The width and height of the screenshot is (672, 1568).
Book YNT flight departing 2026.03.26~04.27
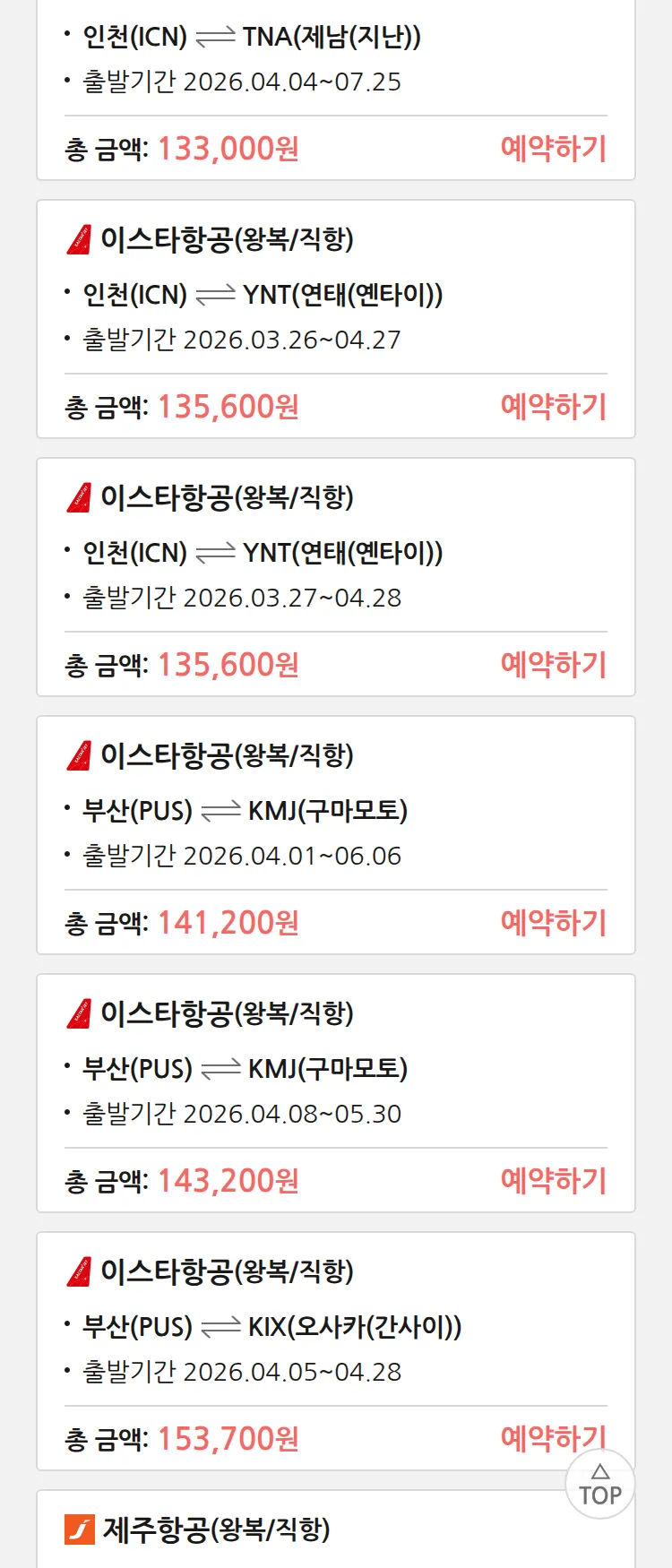pyautogui.click(x=553, y=407)
